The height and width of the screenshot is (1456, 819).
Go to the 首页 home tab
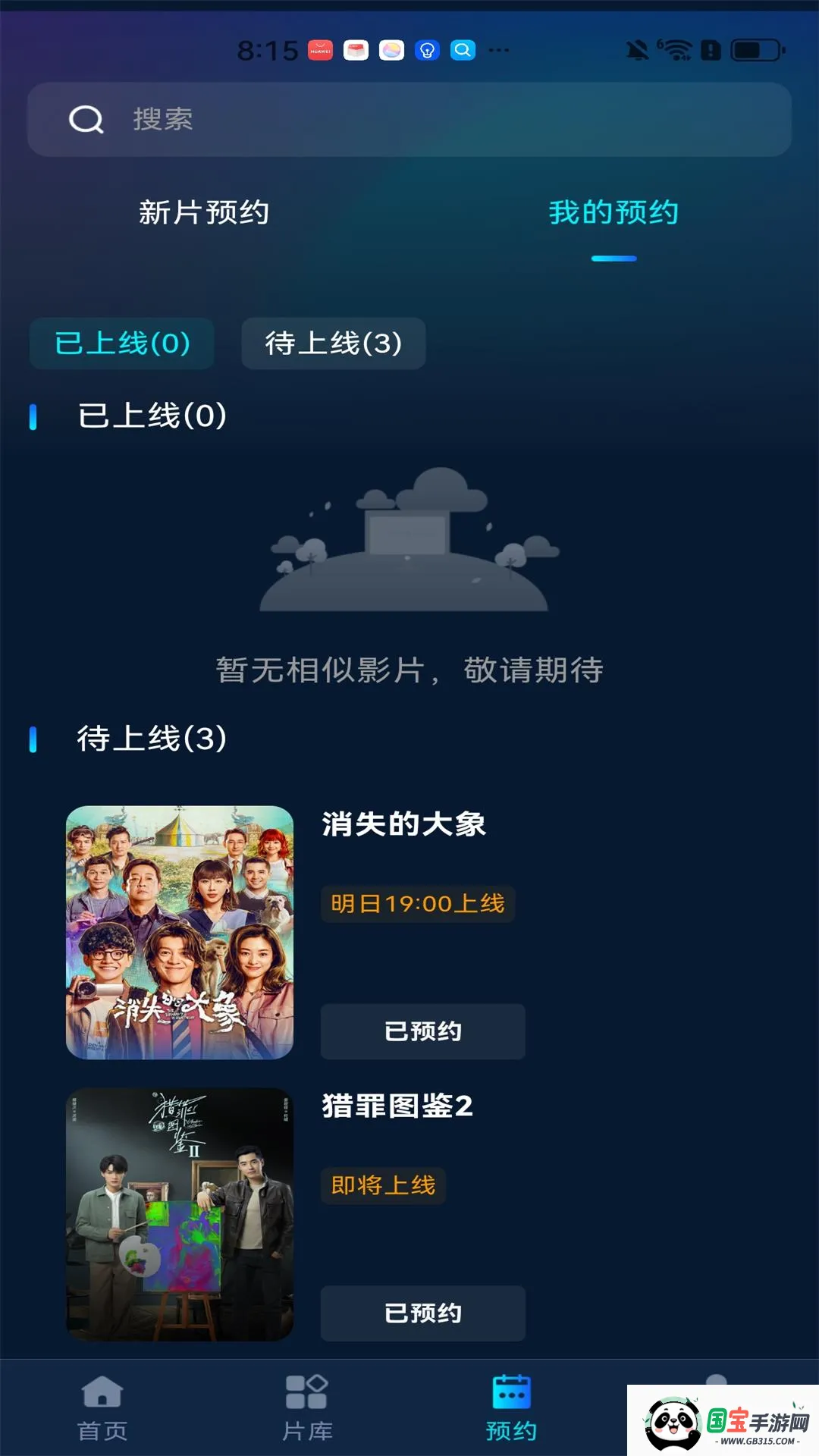(102, 1408)
